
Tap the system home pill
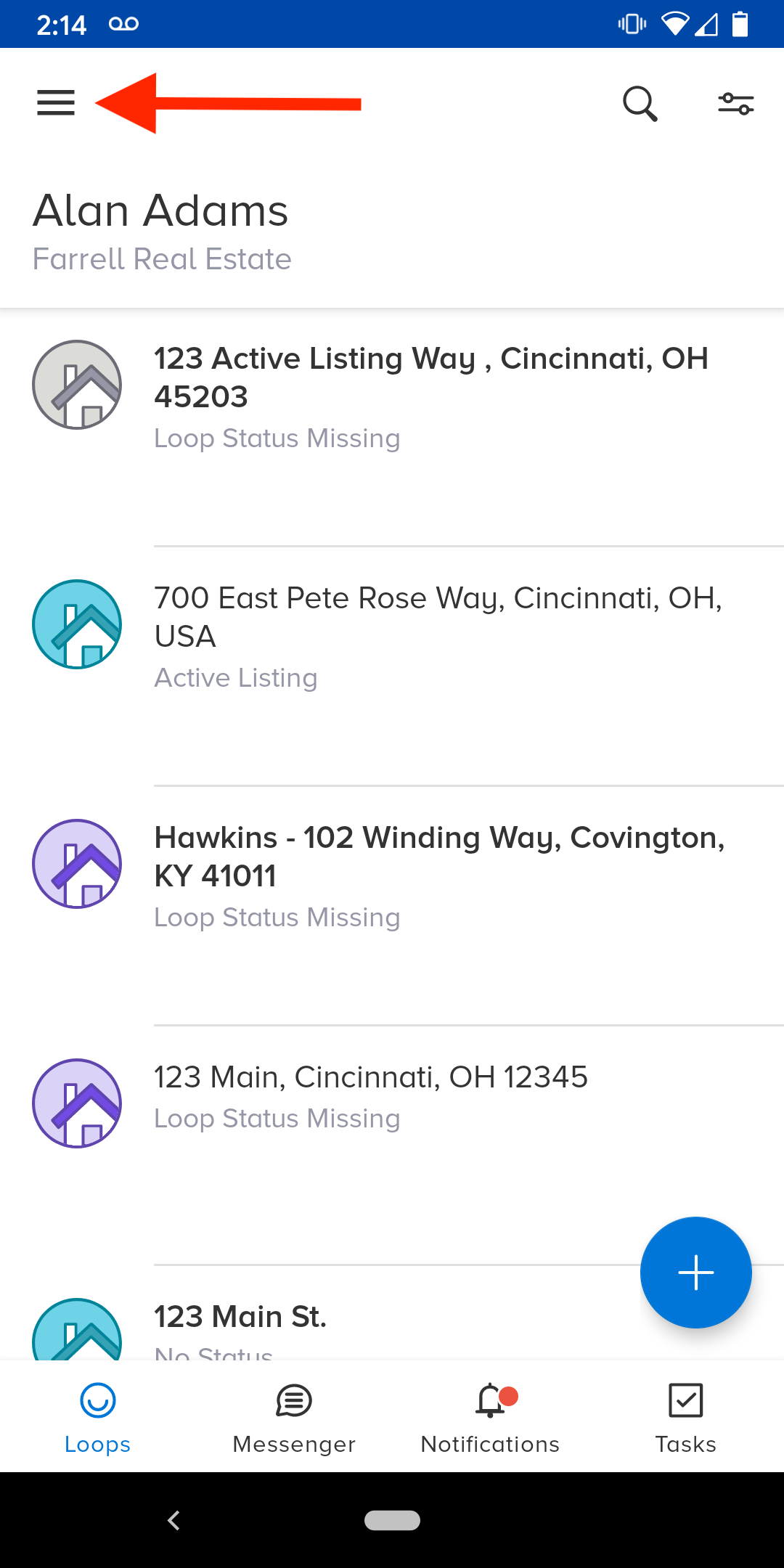coord(392,1520)
